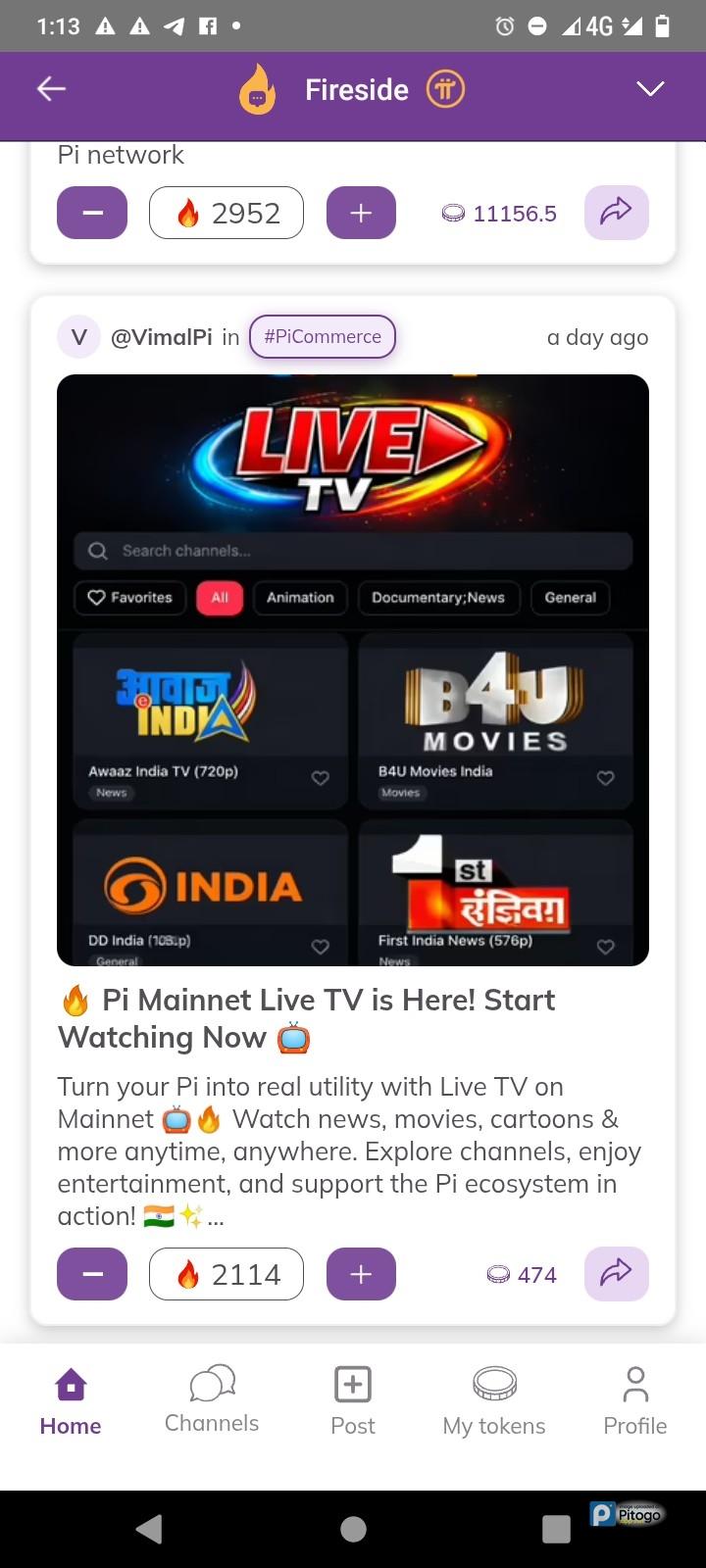The width and height of the screenshot is (706, 1568).
Task: Create a new post from Post tab
Action: click(353, 1401)
